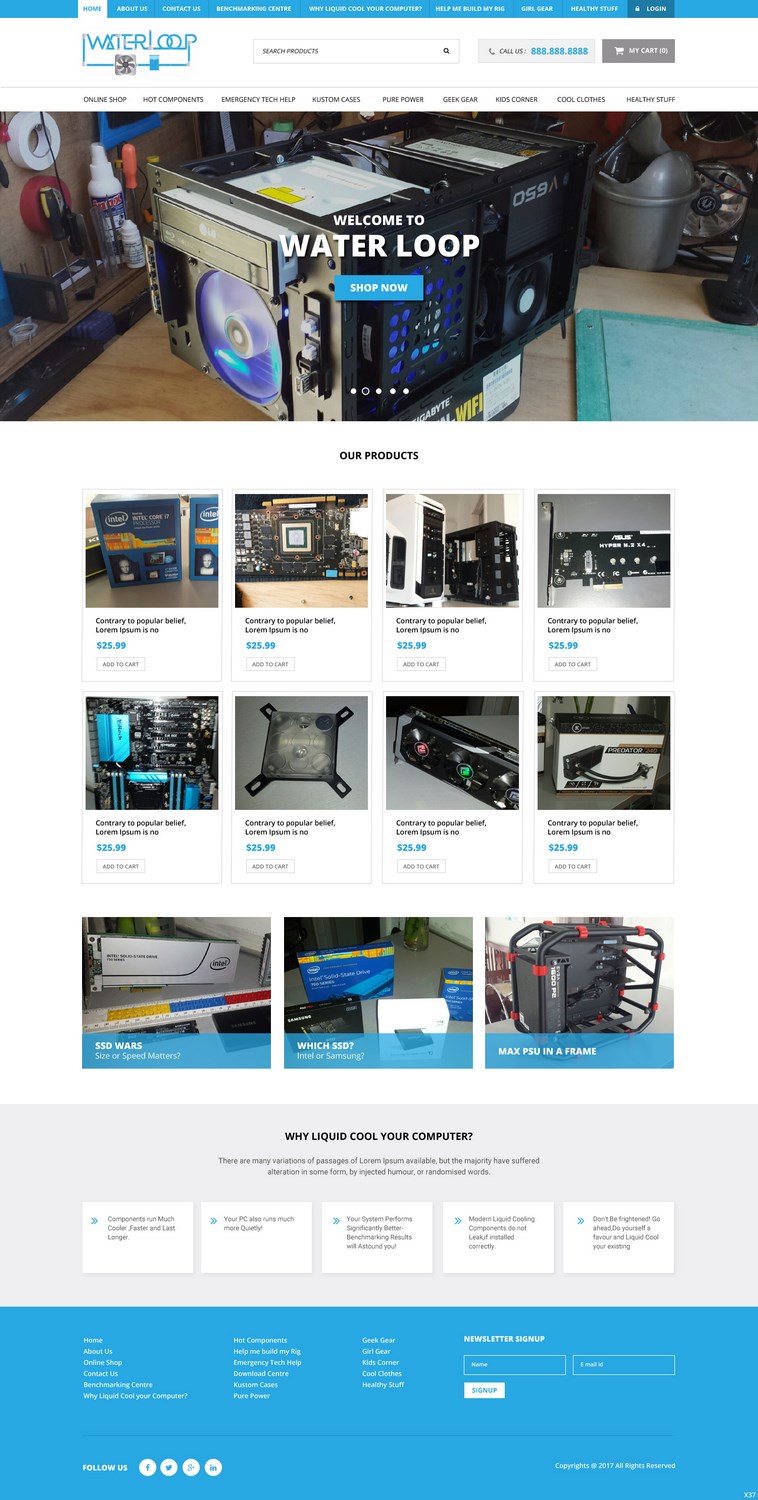
Task: Open Emergency Tech Help in main menu
Action: pos(258,100)
